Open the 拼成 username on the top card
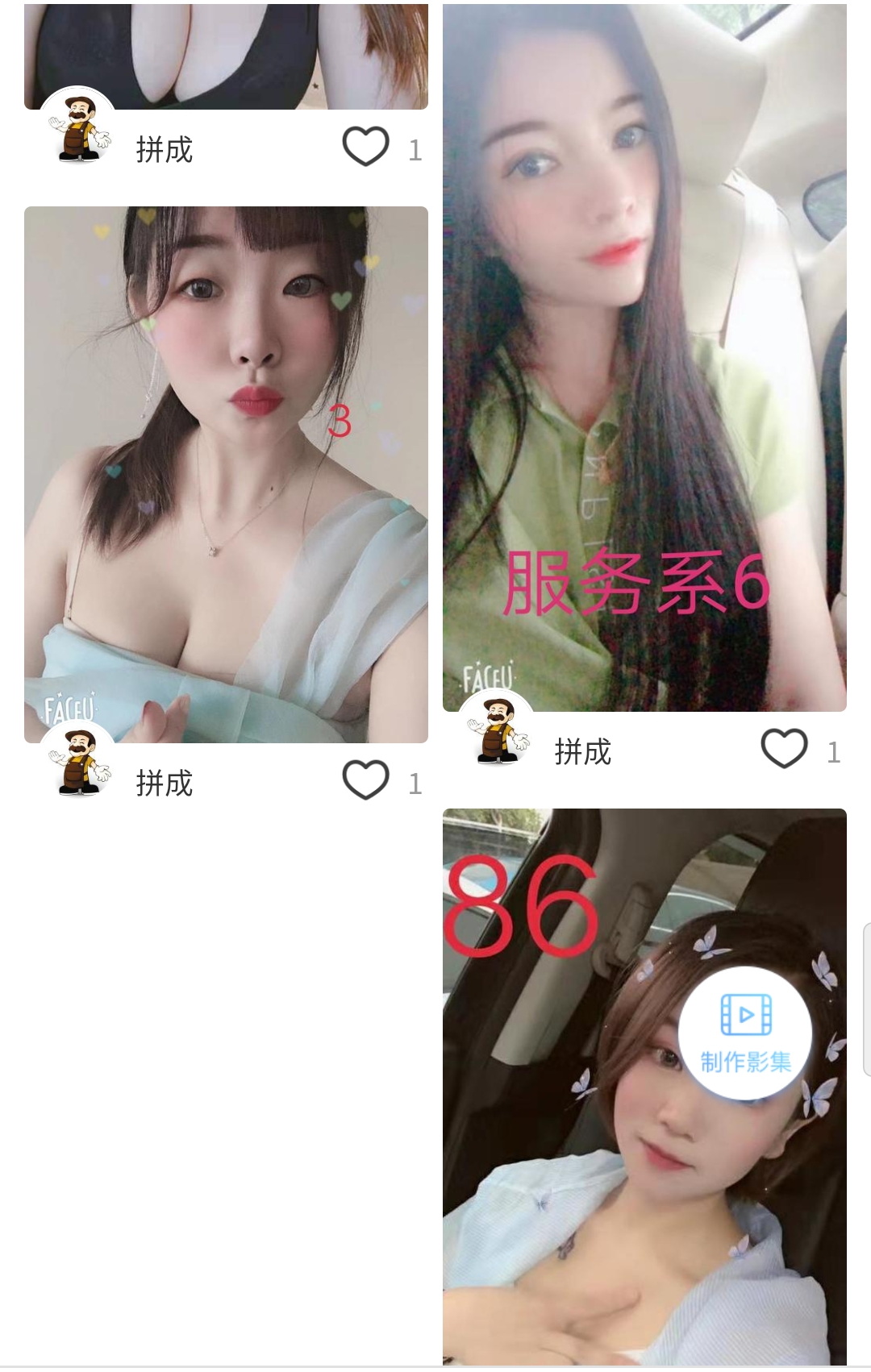 pos(164,149)
